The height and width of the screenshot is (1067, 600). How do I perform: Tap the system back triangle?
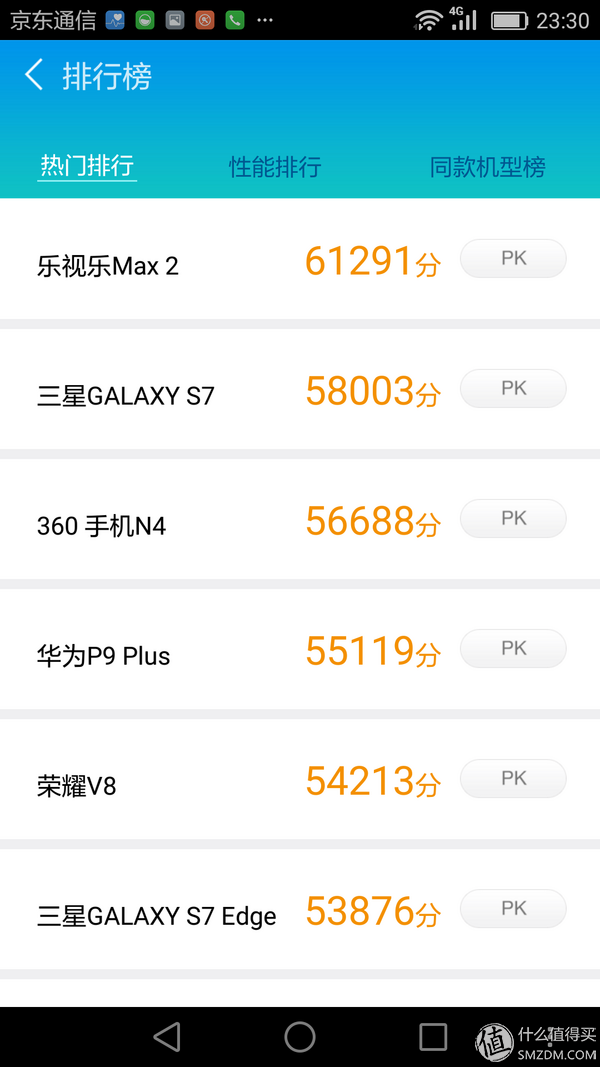(167, 1036)
